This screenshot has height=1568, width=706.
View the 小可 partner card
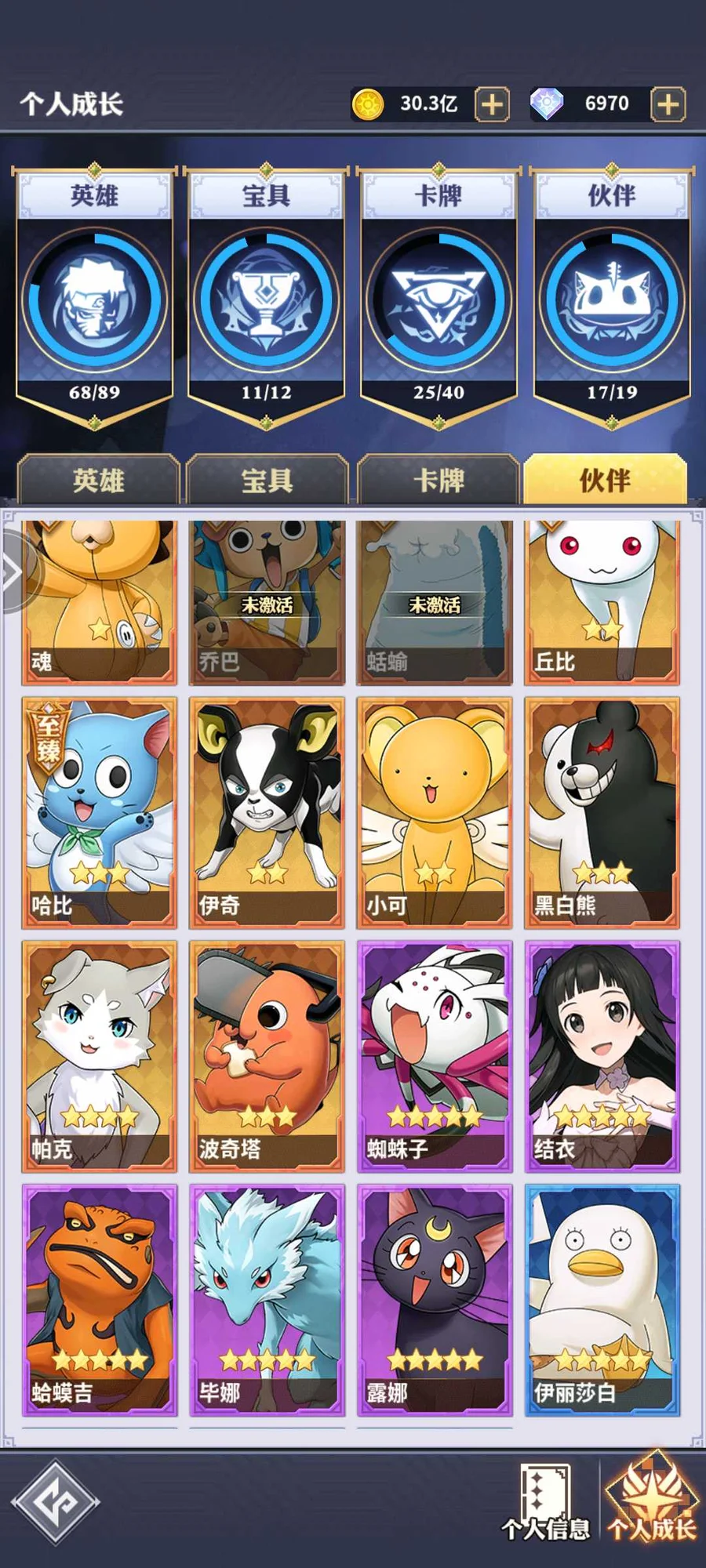pos(435,811)
